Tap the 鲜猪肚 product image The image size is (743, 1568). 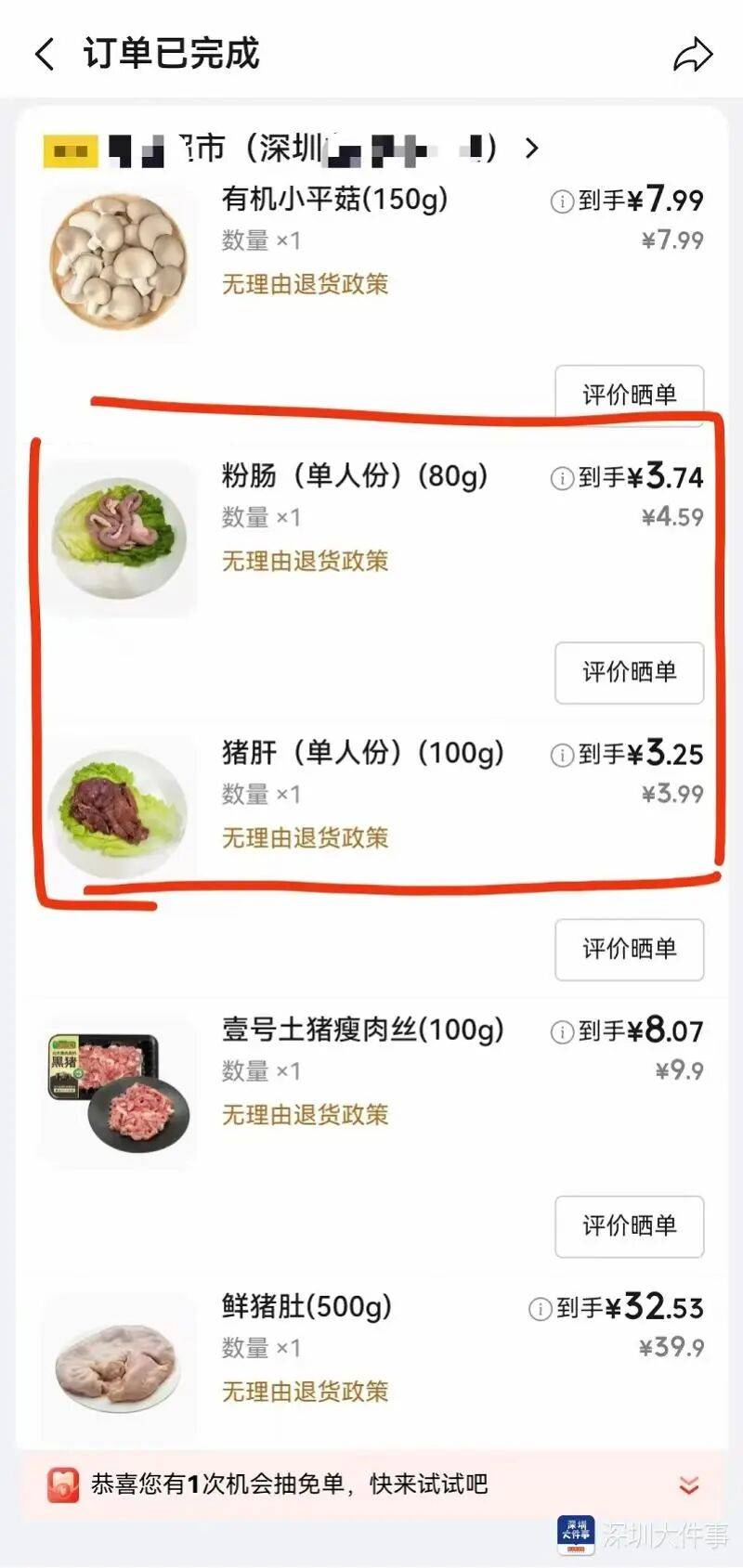(x=118, y=1368)
